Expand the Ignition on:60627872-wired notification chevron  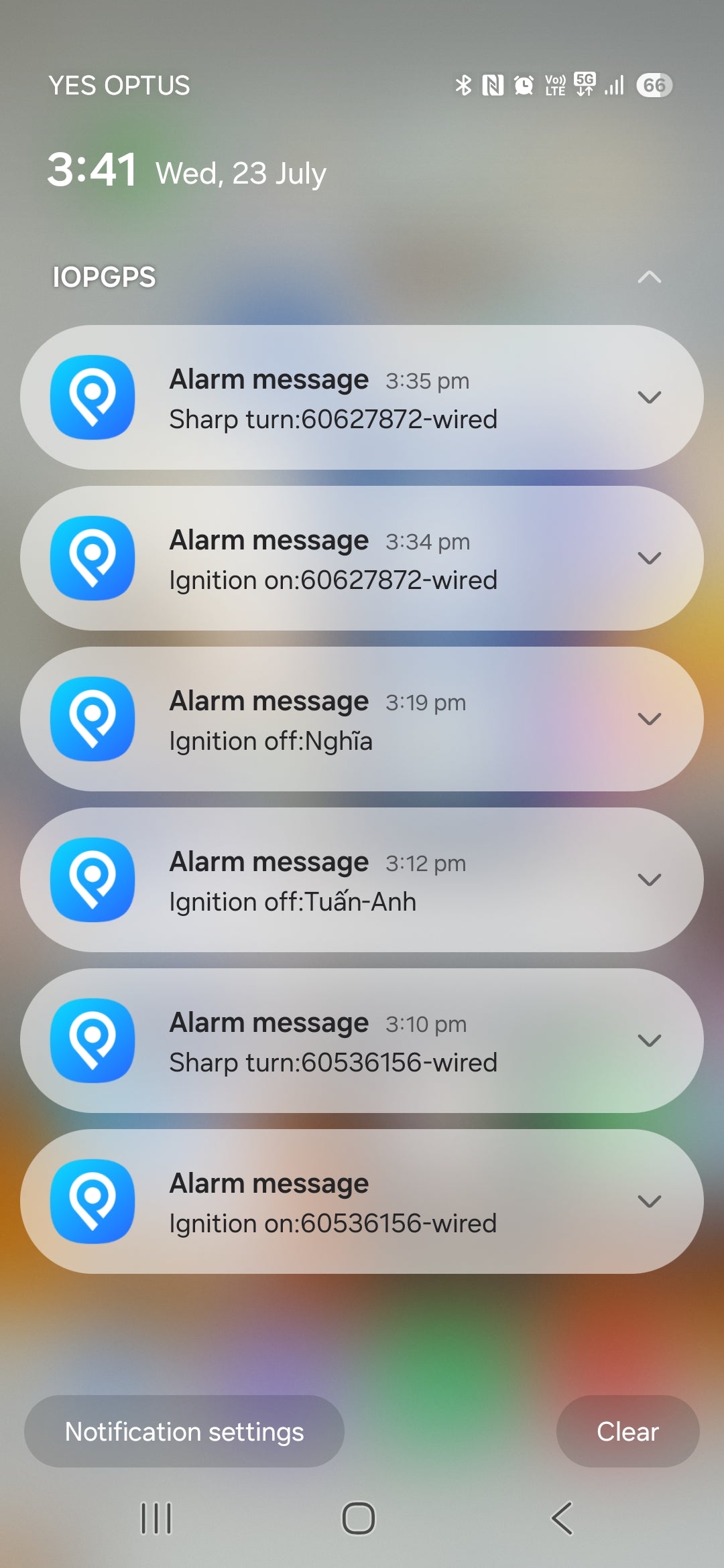click(649, 558)
